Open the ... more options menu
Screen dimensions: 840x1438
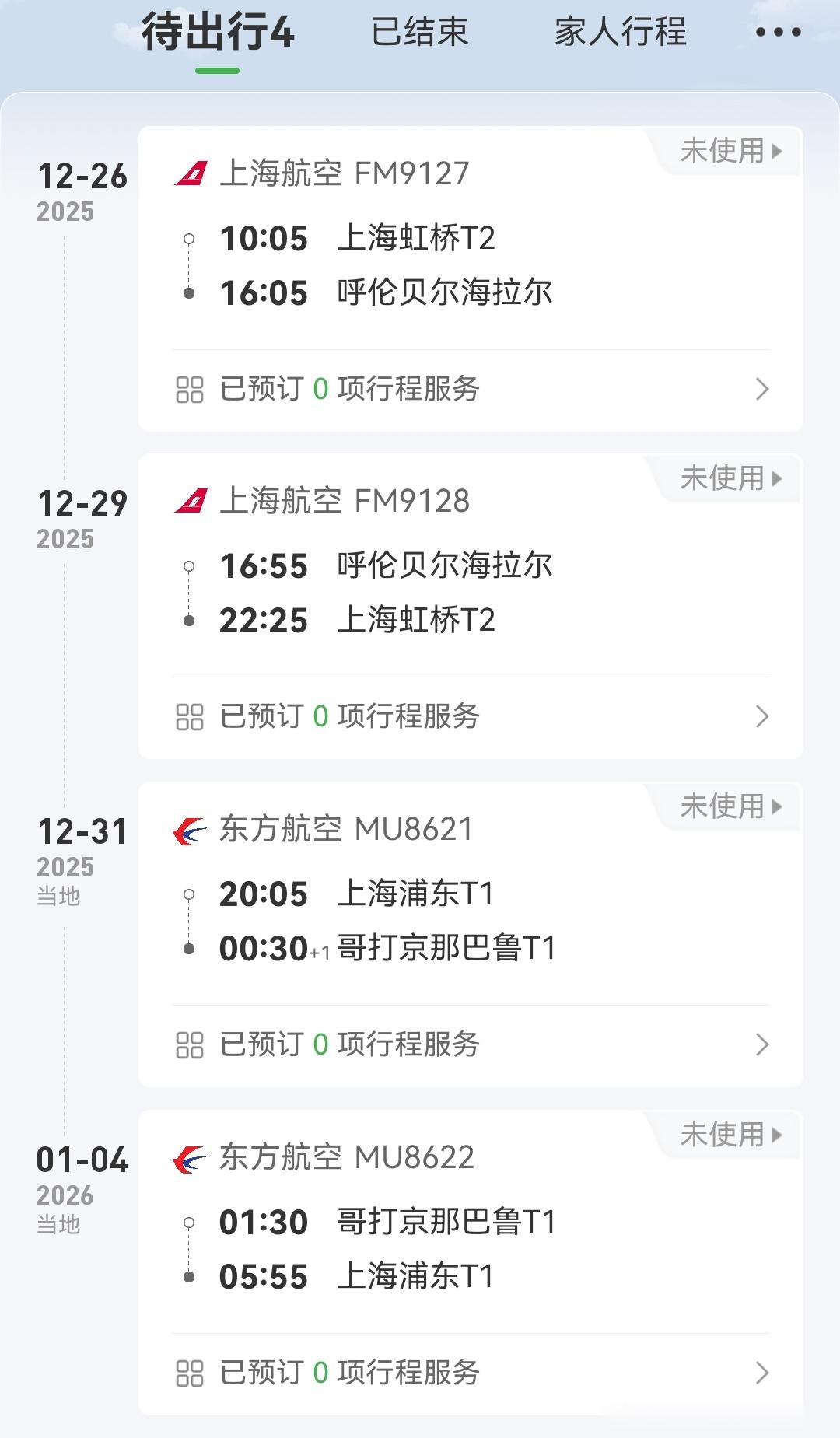[x=778, y=33]
